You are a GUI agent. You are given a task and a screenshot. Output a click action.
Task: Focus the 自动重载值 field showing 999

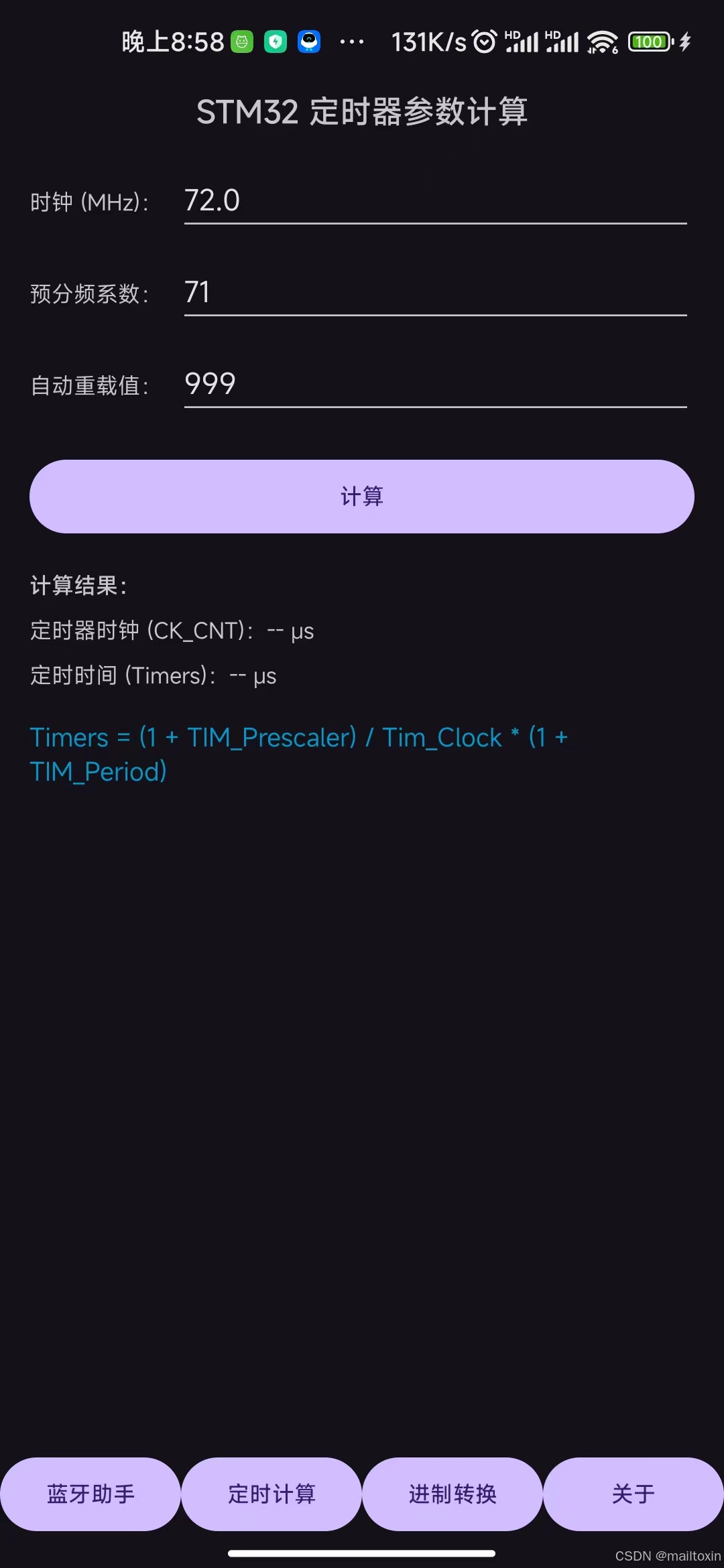(434, 385)
